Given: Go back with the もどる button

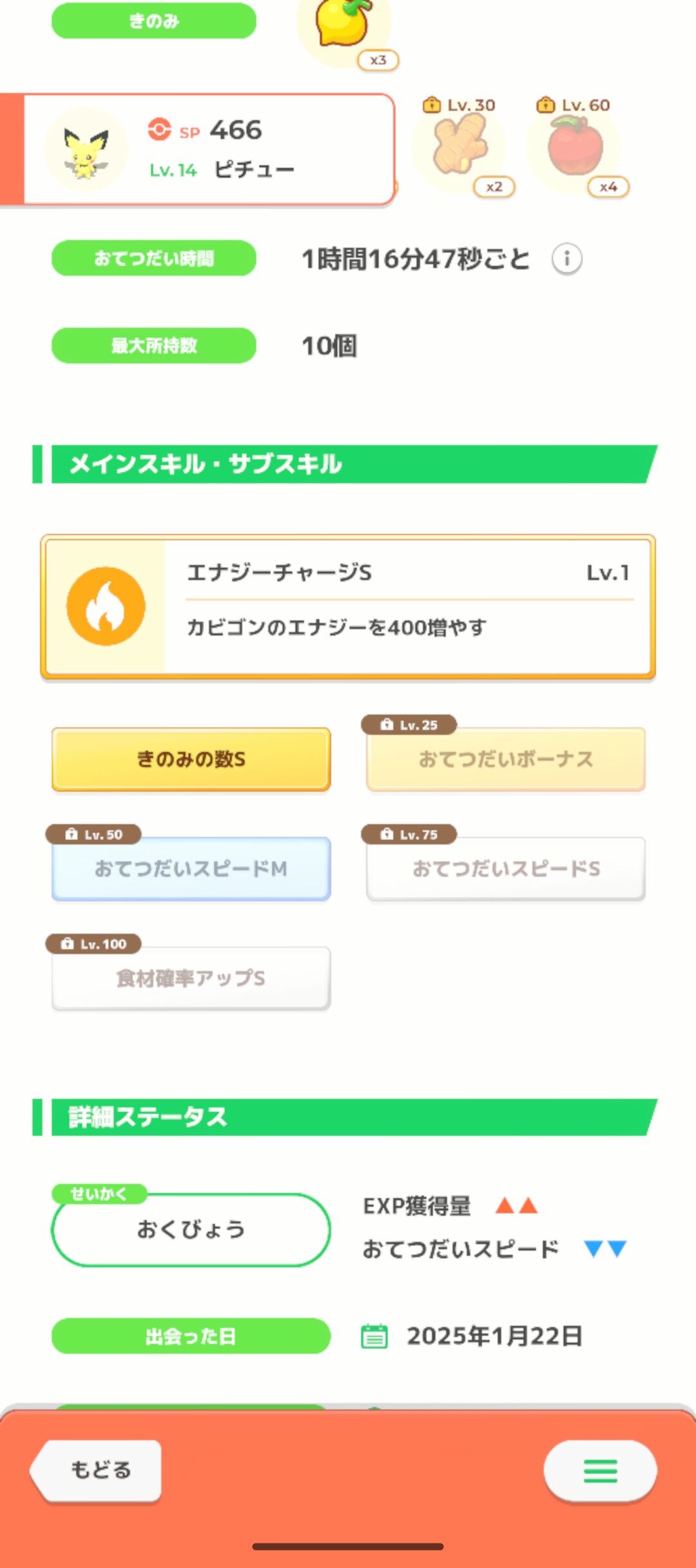Looking at the screenshot, I should (x=97, y=1471).
